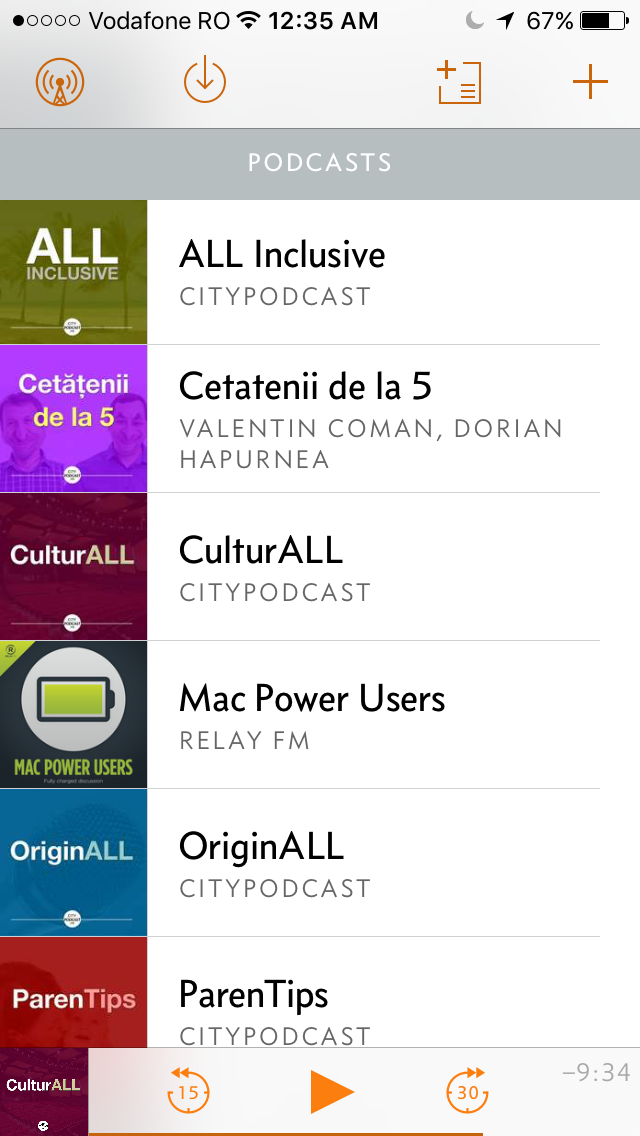Open the downloads icon
The width and height of the screenshot is (640, 1136).
(x=205, y=82)
